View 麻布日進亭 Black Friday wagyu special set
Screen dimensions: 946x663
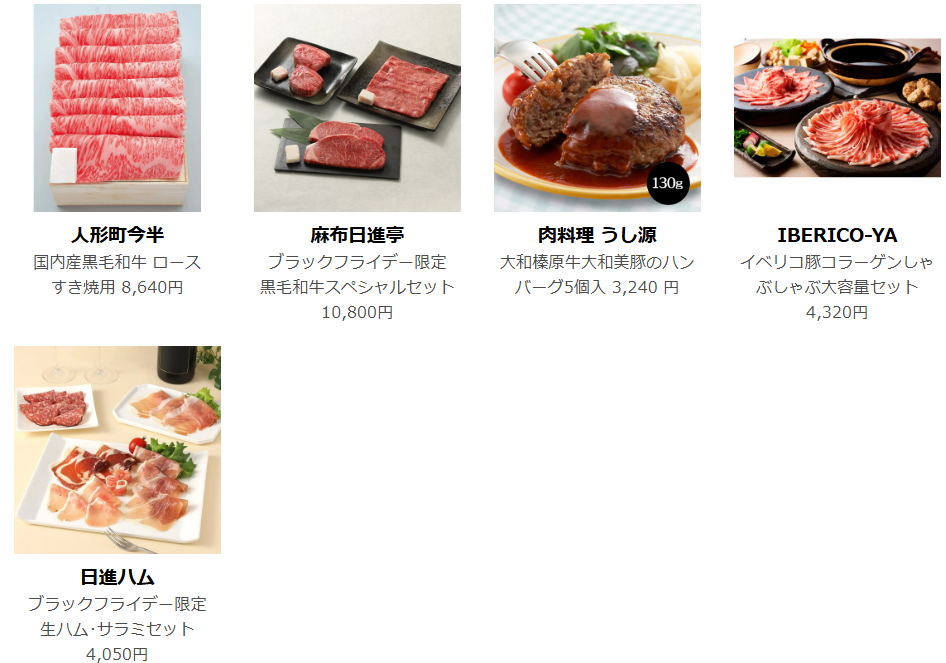click(357, 108)
